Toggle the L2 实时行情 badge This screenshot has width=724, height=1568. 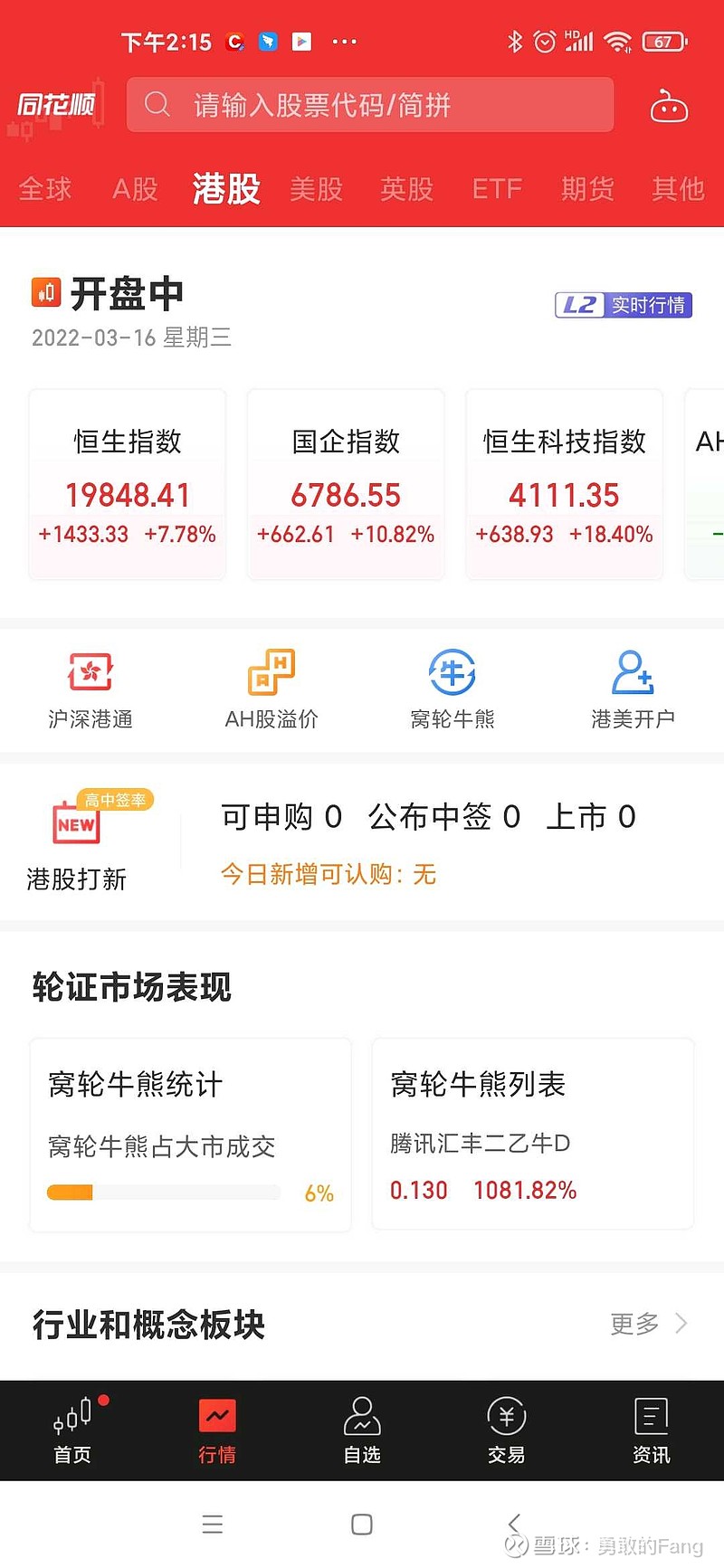pyautogui.click(x=623, y=305)
